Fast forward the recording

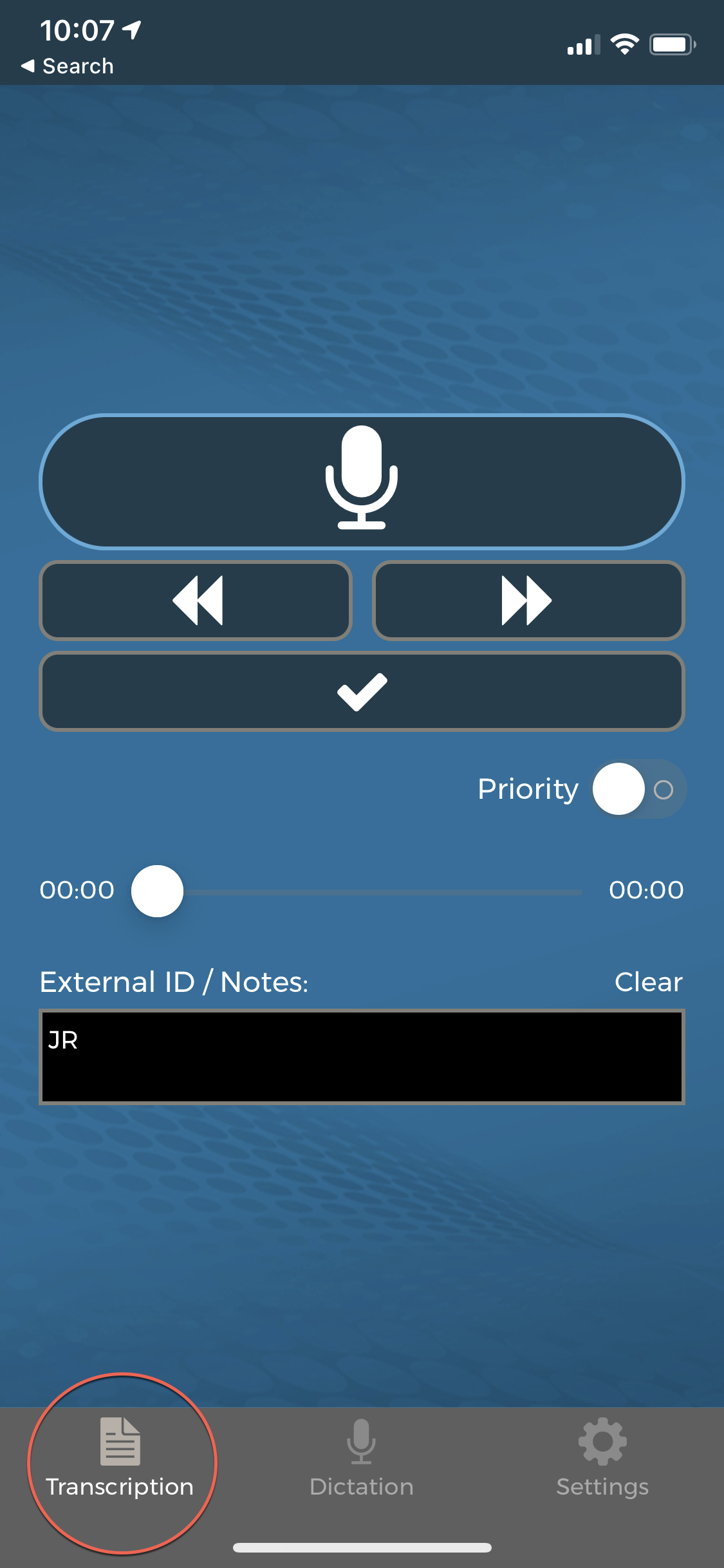[528, 601]
